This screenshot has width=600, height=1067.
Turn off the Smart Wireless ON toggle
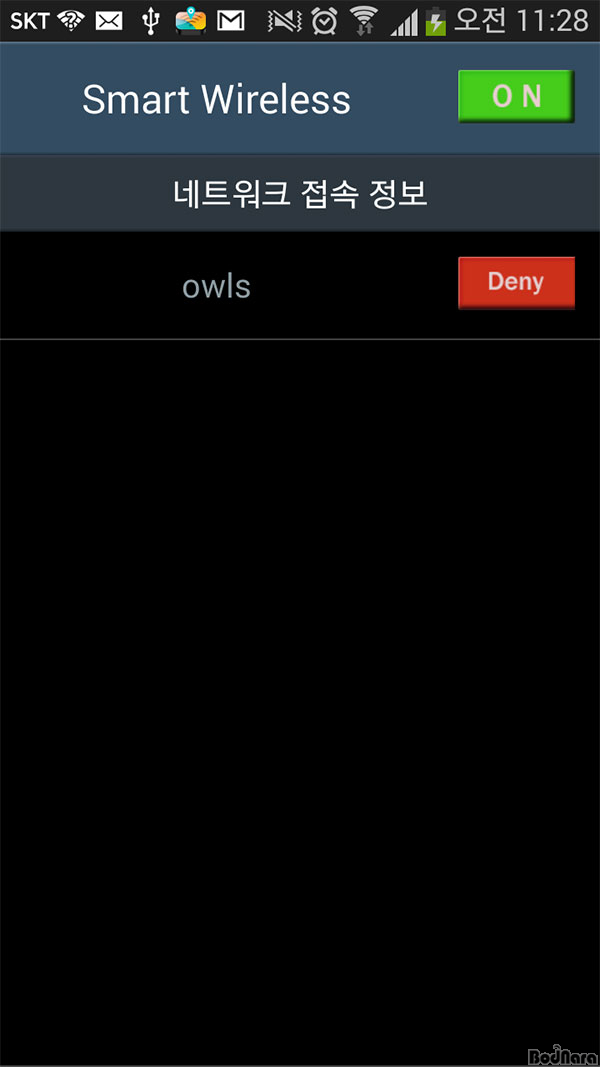(x=516, y=97)
